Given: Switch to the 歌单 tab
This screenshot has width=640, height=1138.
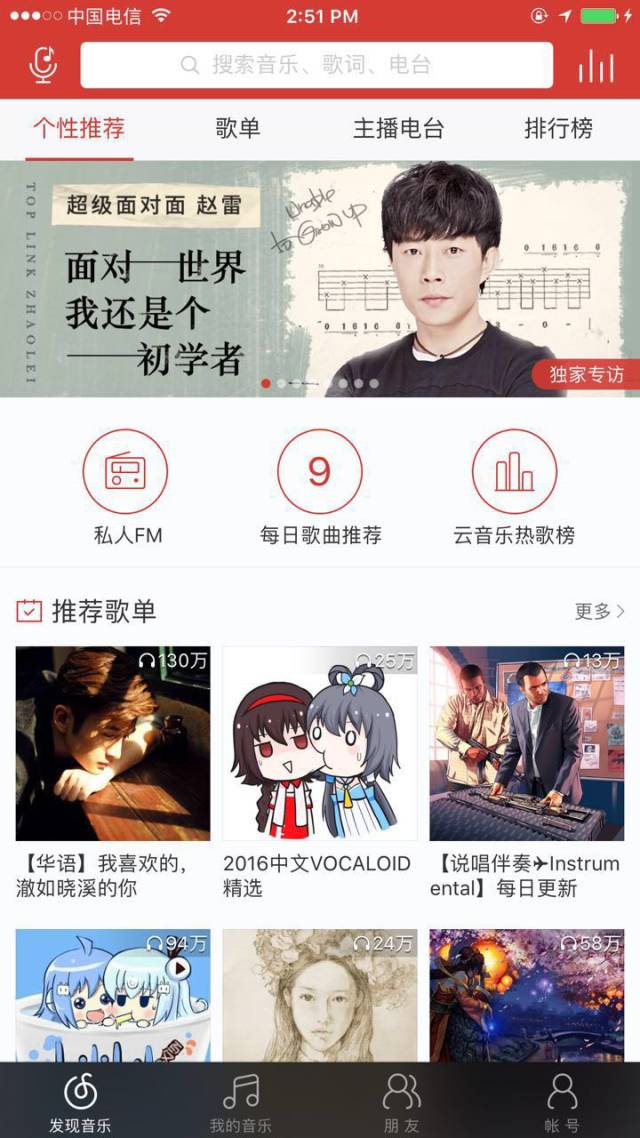Looking at the screenshot, I should pyautogui.click(x=238, y=129).
